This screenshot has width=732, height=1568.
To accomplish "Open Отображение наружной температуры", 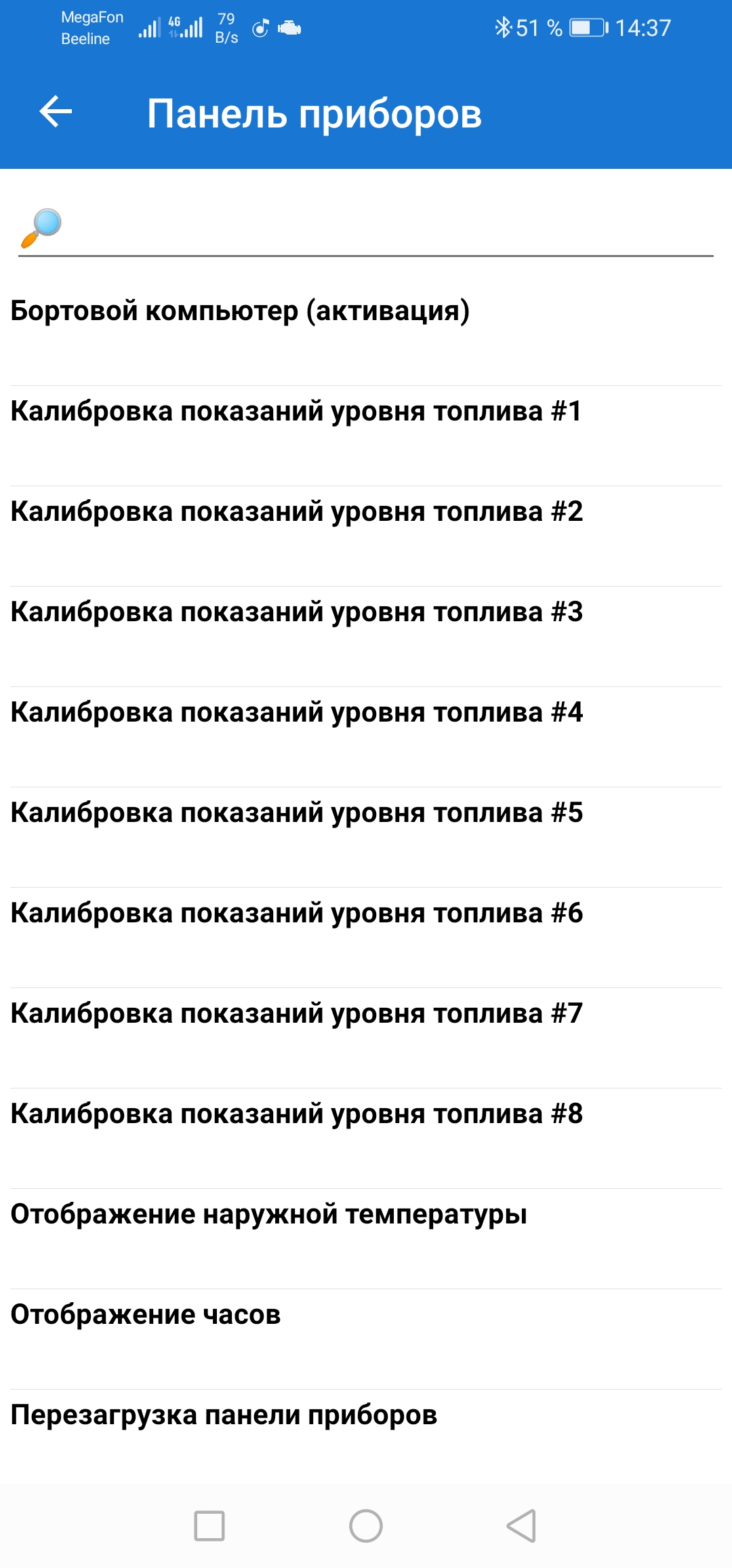I will (x=366, y=1239).
